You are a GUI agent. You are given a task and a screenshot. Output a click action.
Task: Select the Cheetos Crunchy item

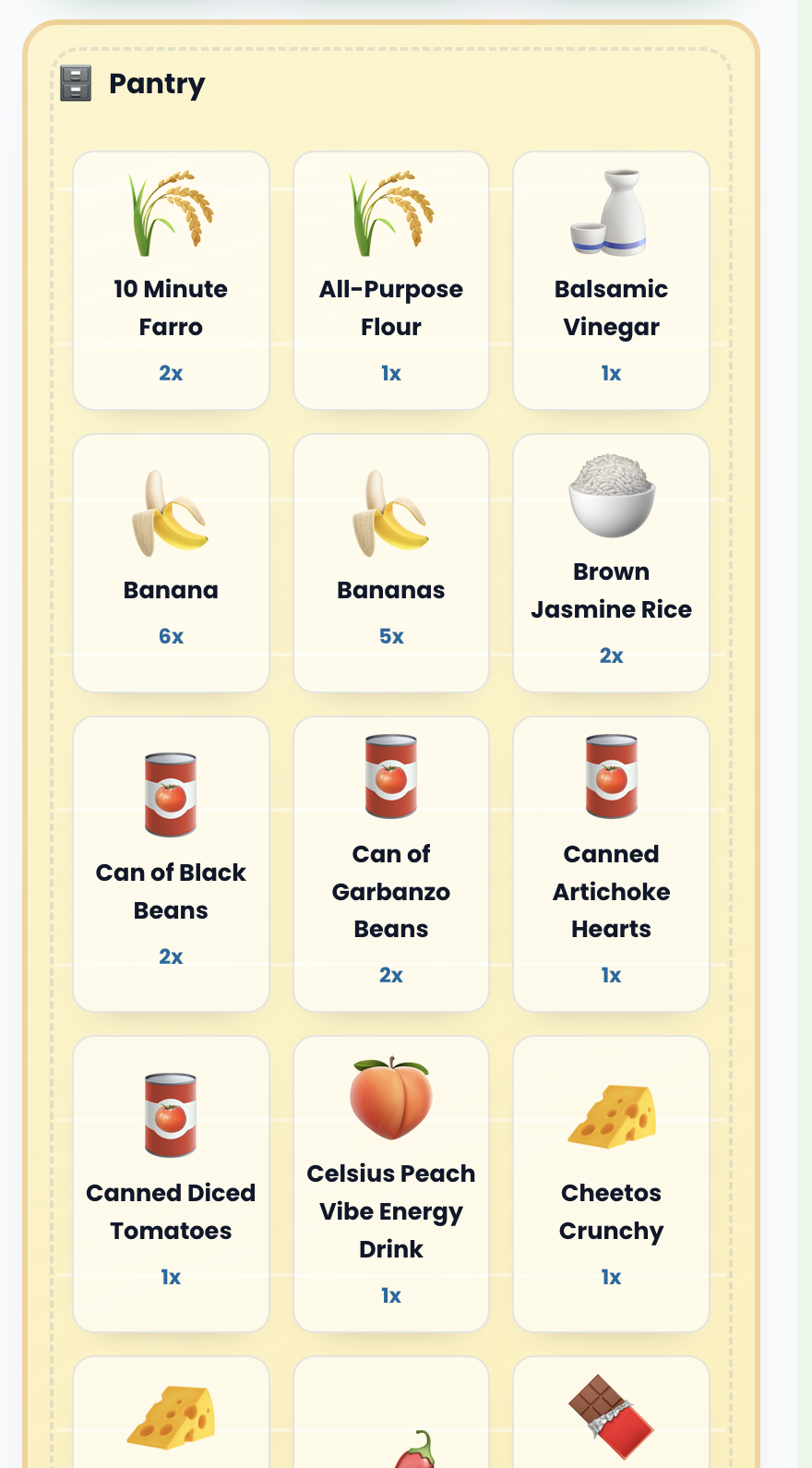click(x=611, y=1184)
